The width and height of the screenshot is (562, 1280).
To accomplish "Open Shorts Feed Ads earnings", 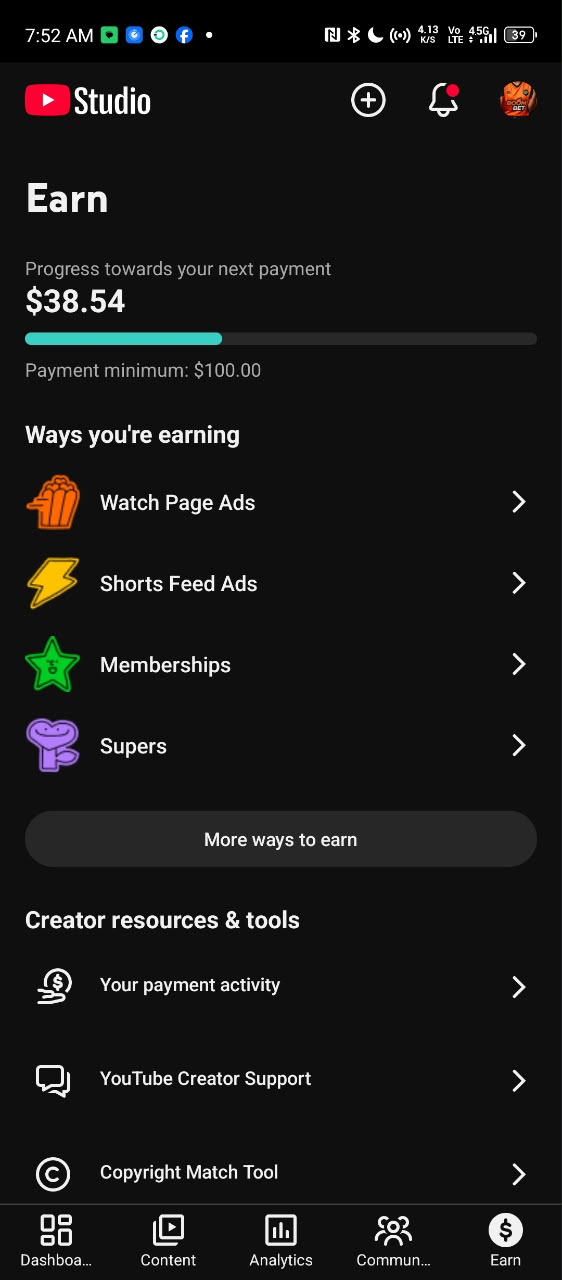I will (x=281, y=583).
